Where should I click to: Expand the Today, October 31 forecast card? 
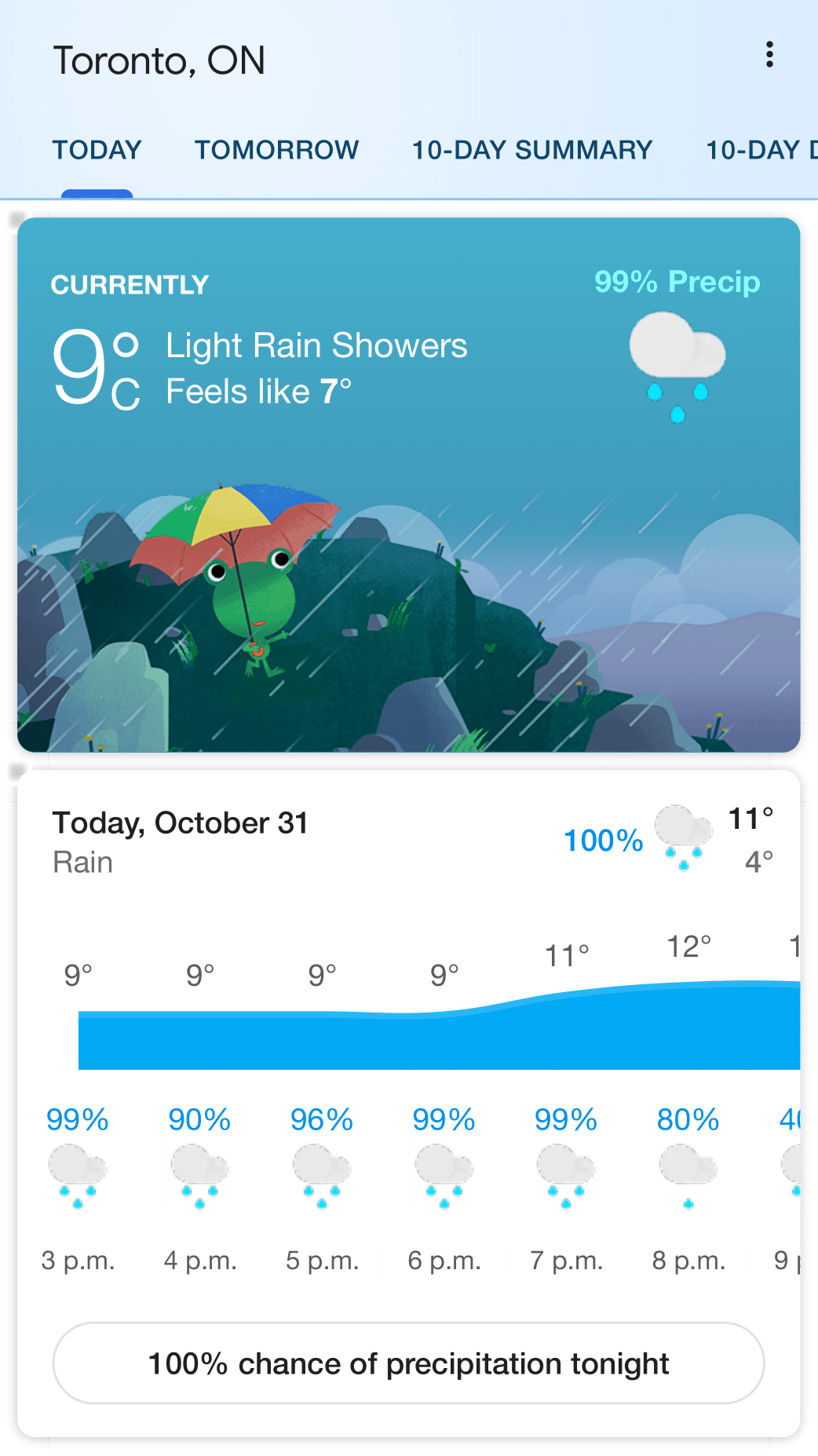pos(179,823)
